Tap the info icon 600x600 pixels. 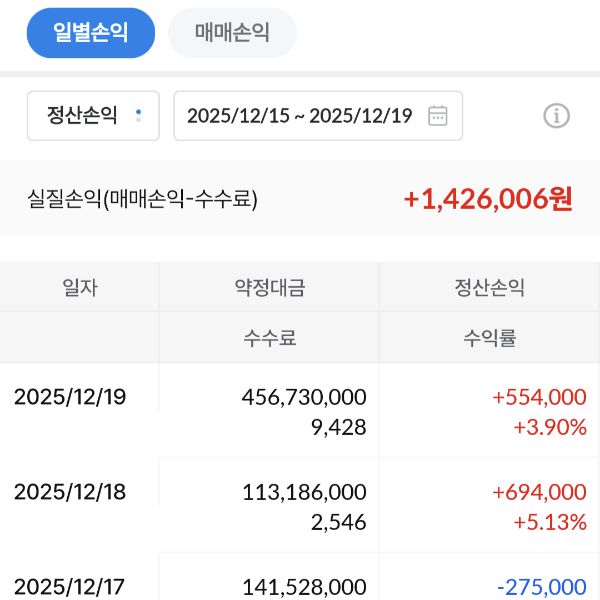click(x=556, y=116)
